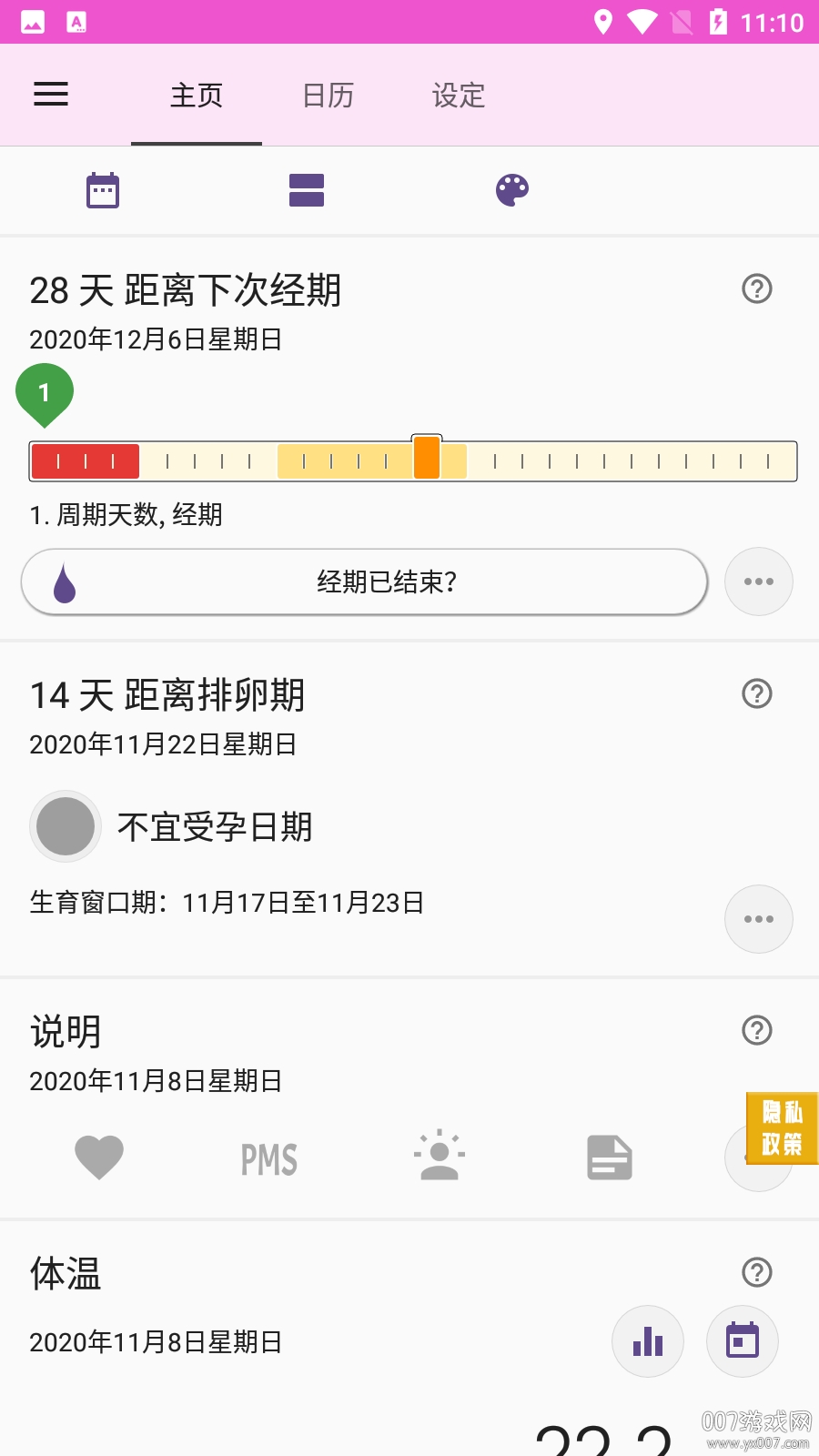Switch to the 日历 tab

[329, 95]
